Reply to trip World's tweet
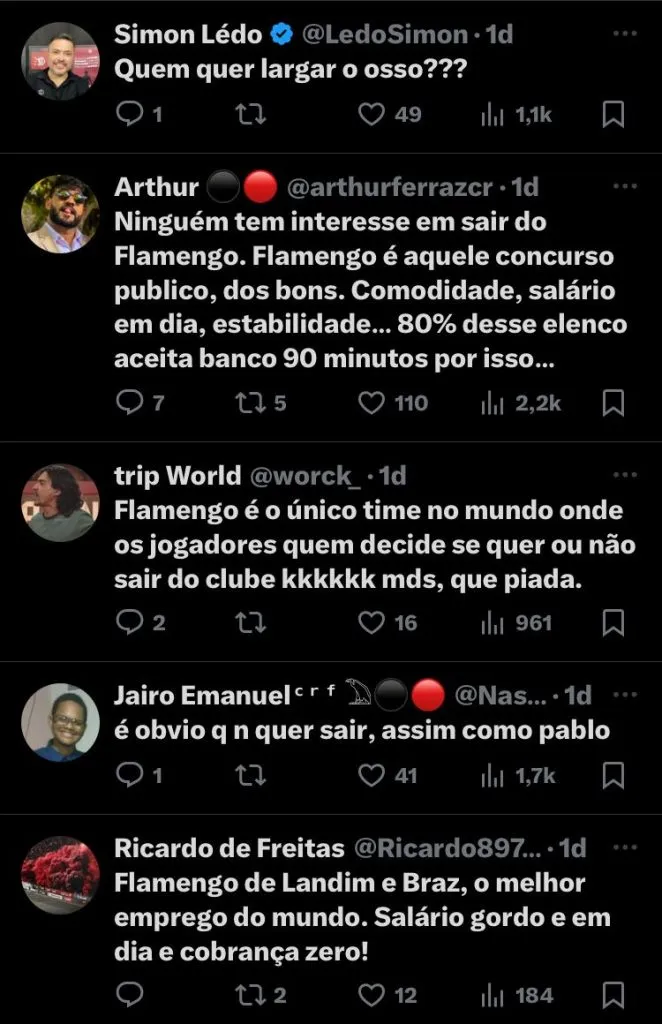662x1024 pixels. 130,623
